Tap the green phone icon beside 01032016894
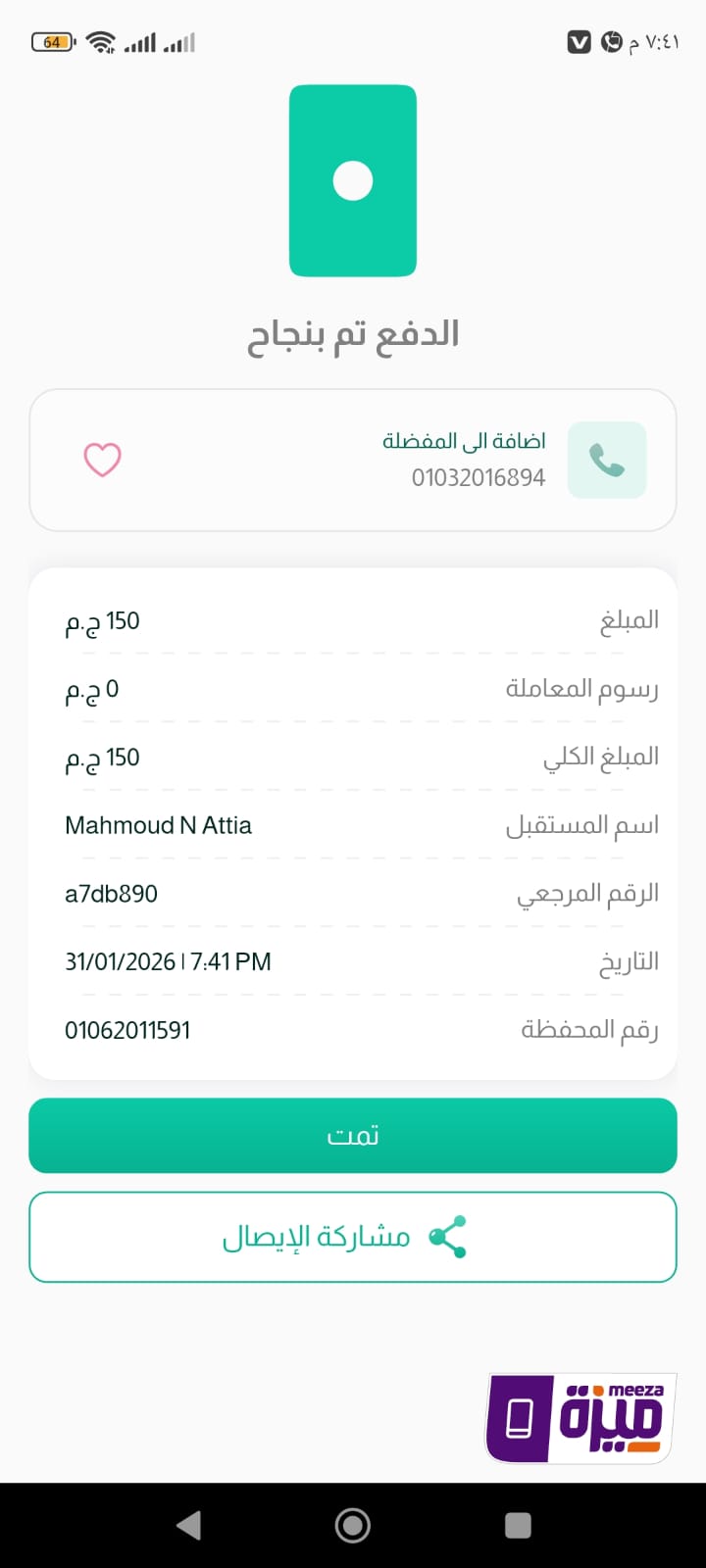Screen dimensions: 706x1568 pos(606,459)
